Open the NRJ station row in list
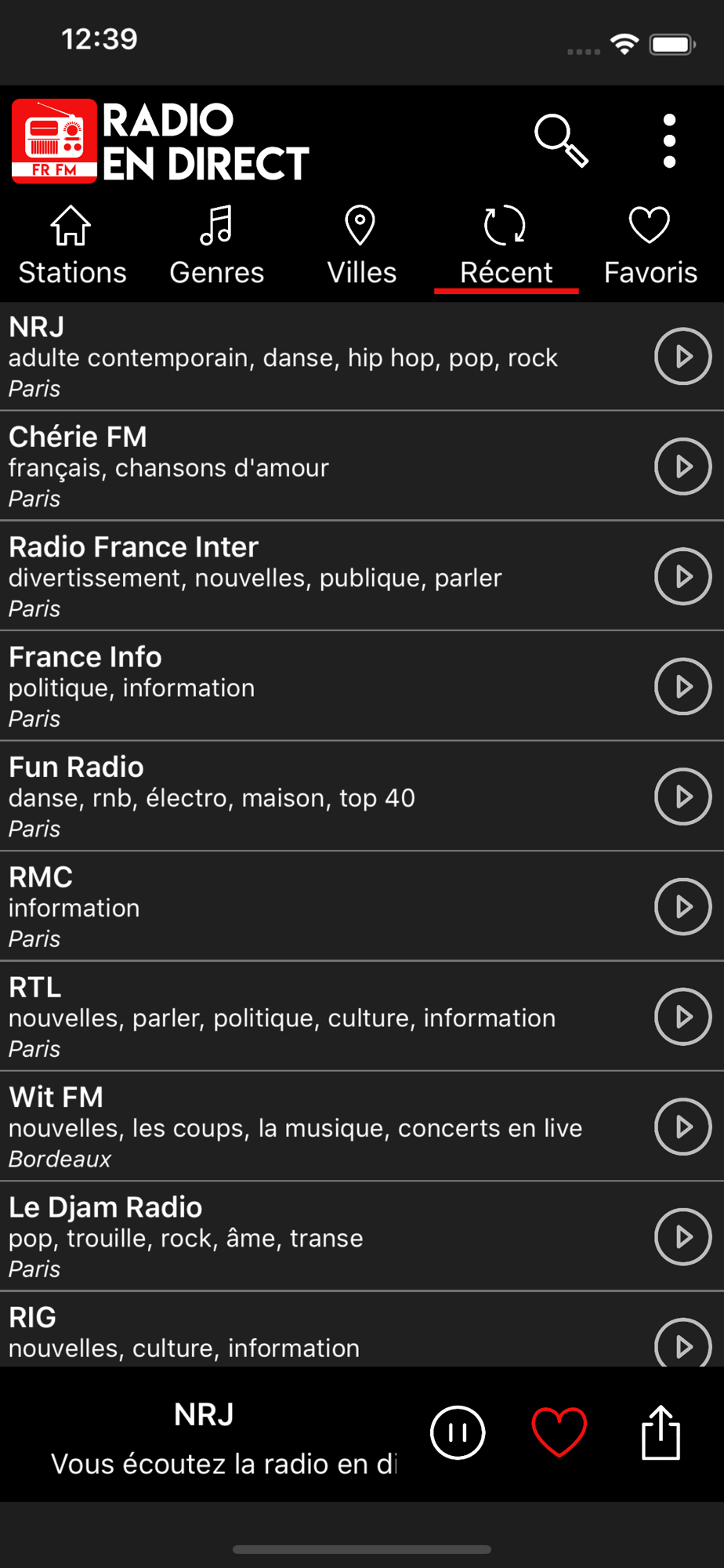 362,356
